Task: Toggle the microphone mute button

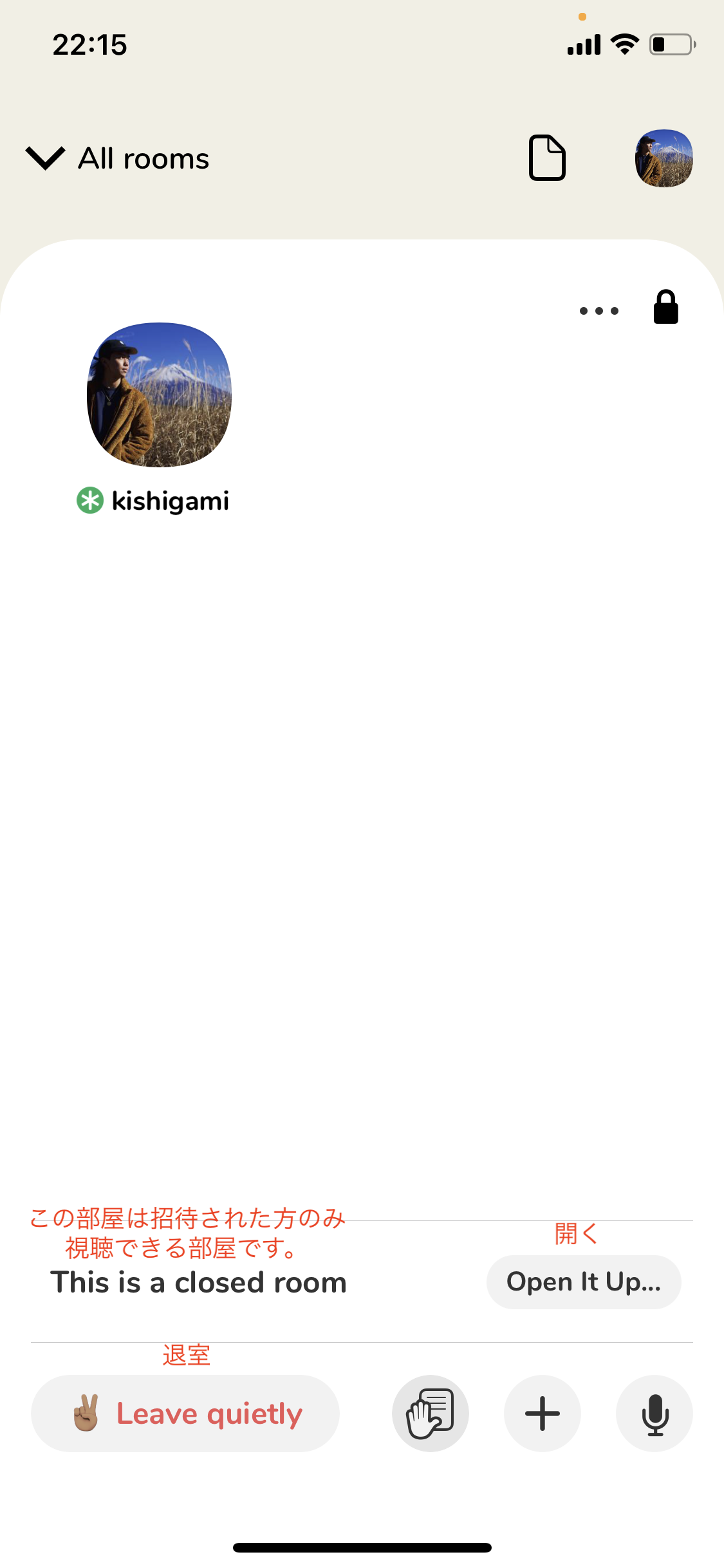Action: pyautogui.click(x=654, y=1414)
